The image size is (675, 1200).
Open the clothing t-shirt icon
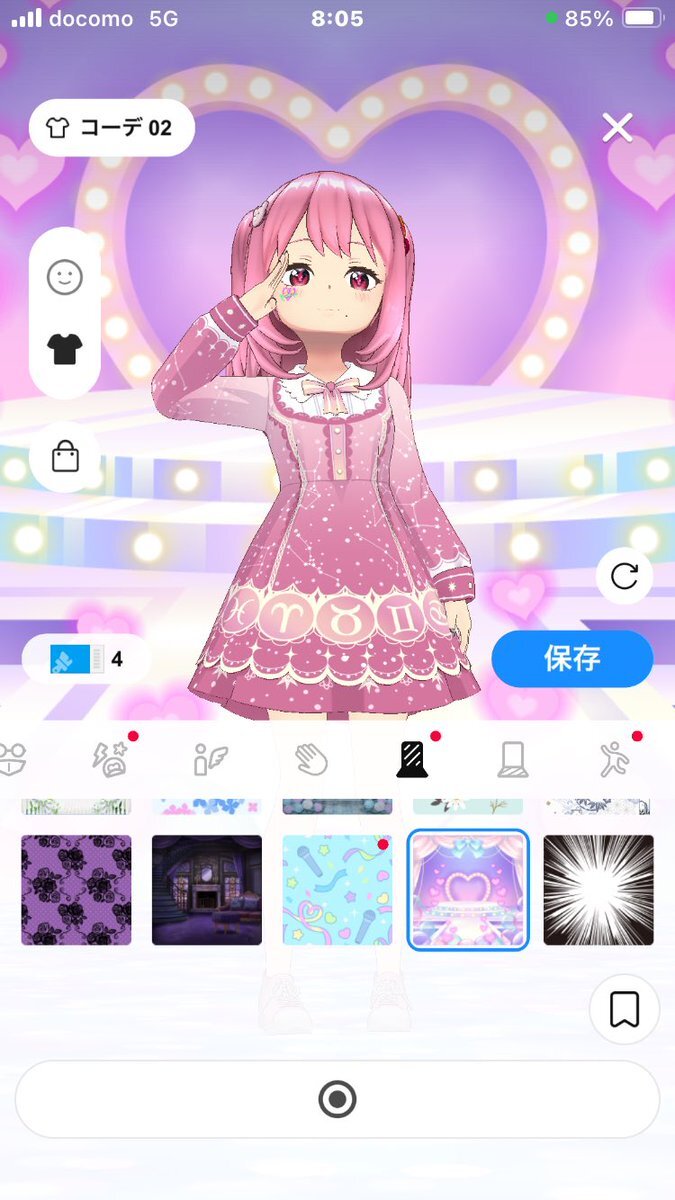tap(65, 349)
